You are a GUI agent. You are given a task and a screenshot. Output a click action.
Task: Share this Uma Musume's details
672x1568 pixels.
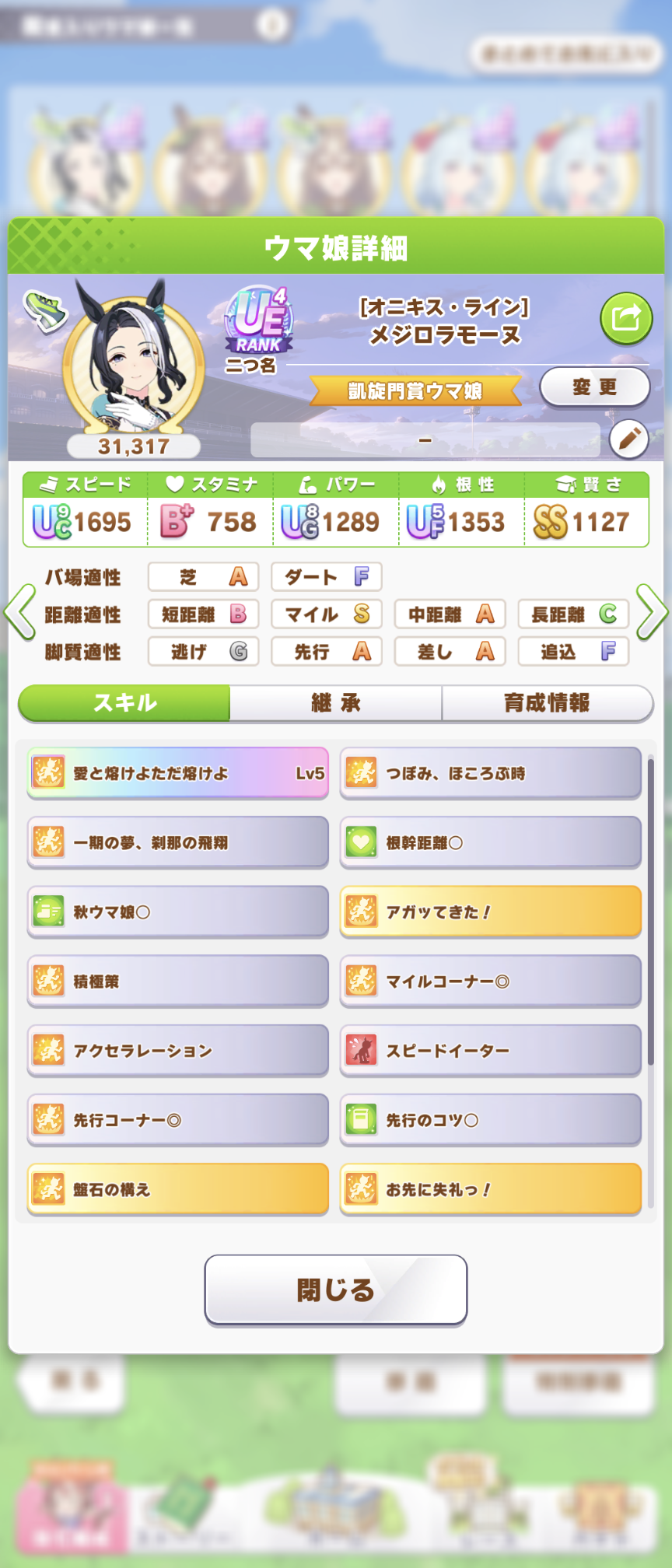click(625, 318)
